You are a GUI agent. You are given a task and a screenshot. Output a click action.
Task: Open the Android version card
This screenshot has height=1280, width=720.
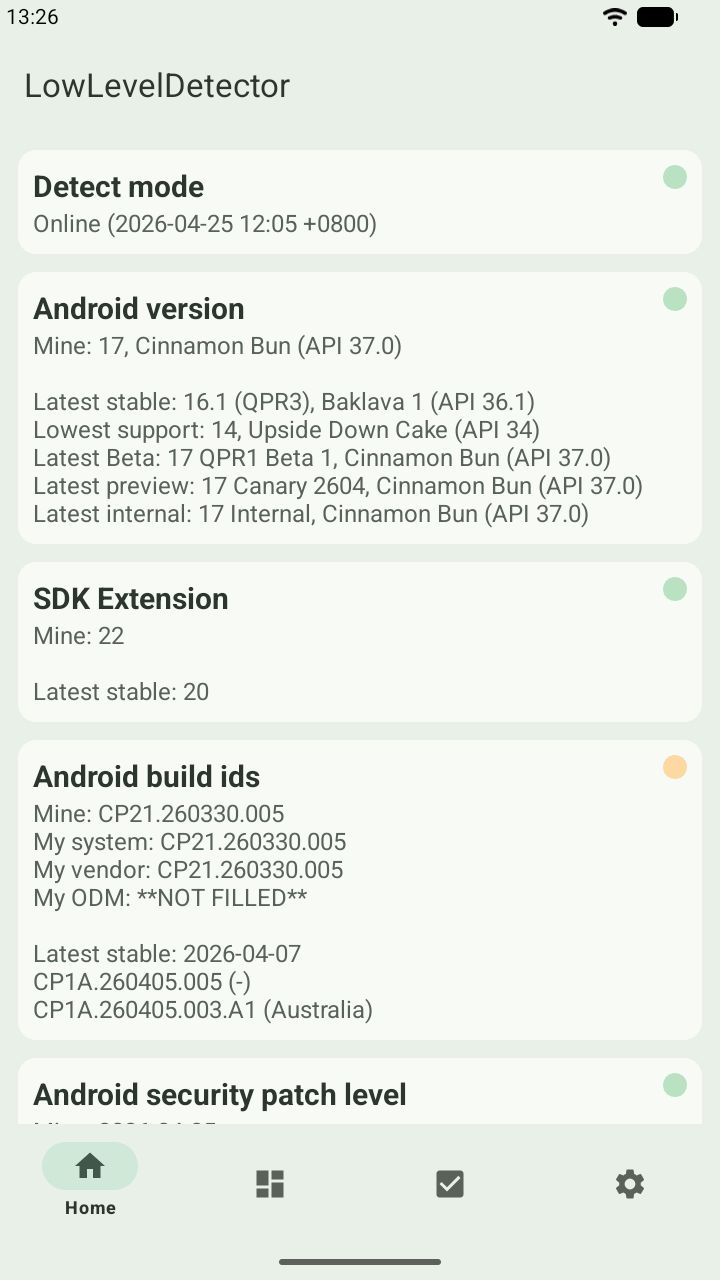tap(360, 408)
